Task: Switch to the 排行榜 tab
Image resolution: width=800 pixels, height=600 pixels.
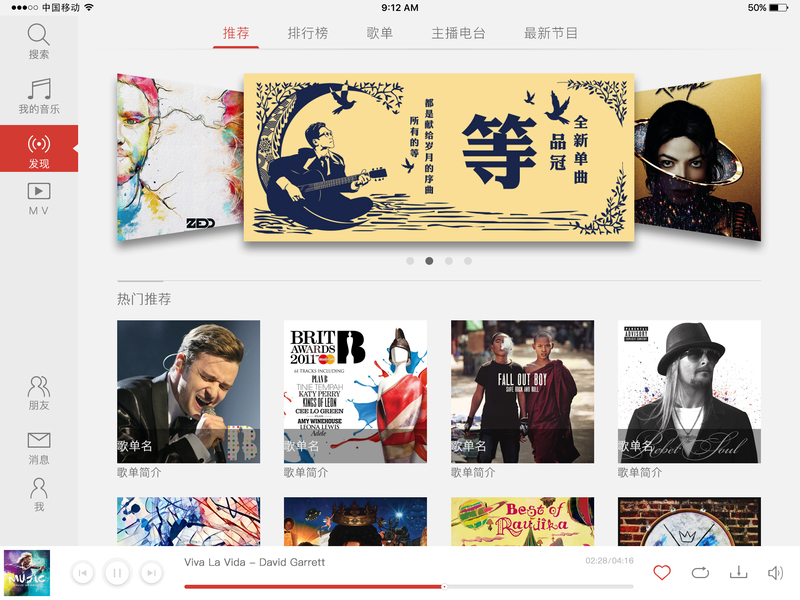Action: point(308,33)
